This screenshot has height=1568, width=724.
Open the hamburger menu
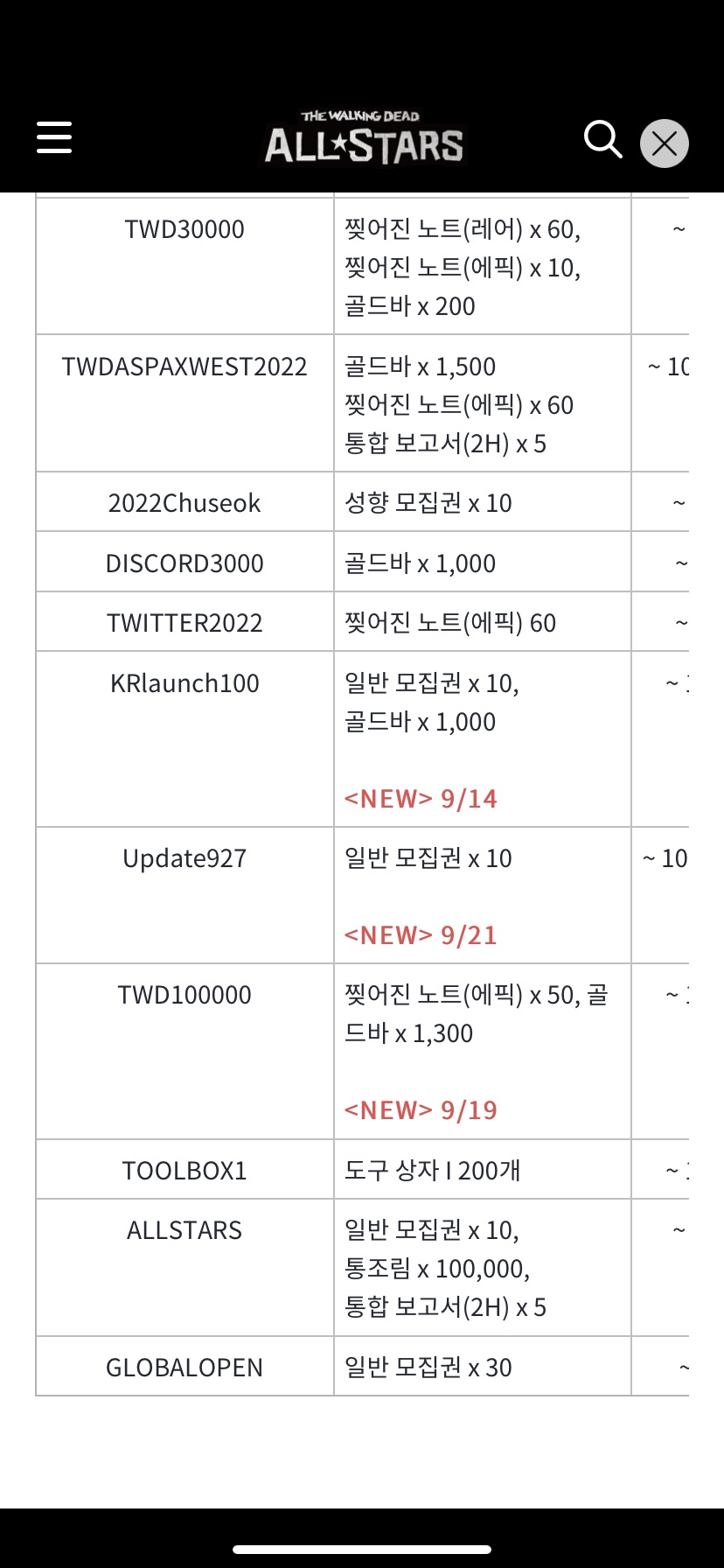coord(54,138)
